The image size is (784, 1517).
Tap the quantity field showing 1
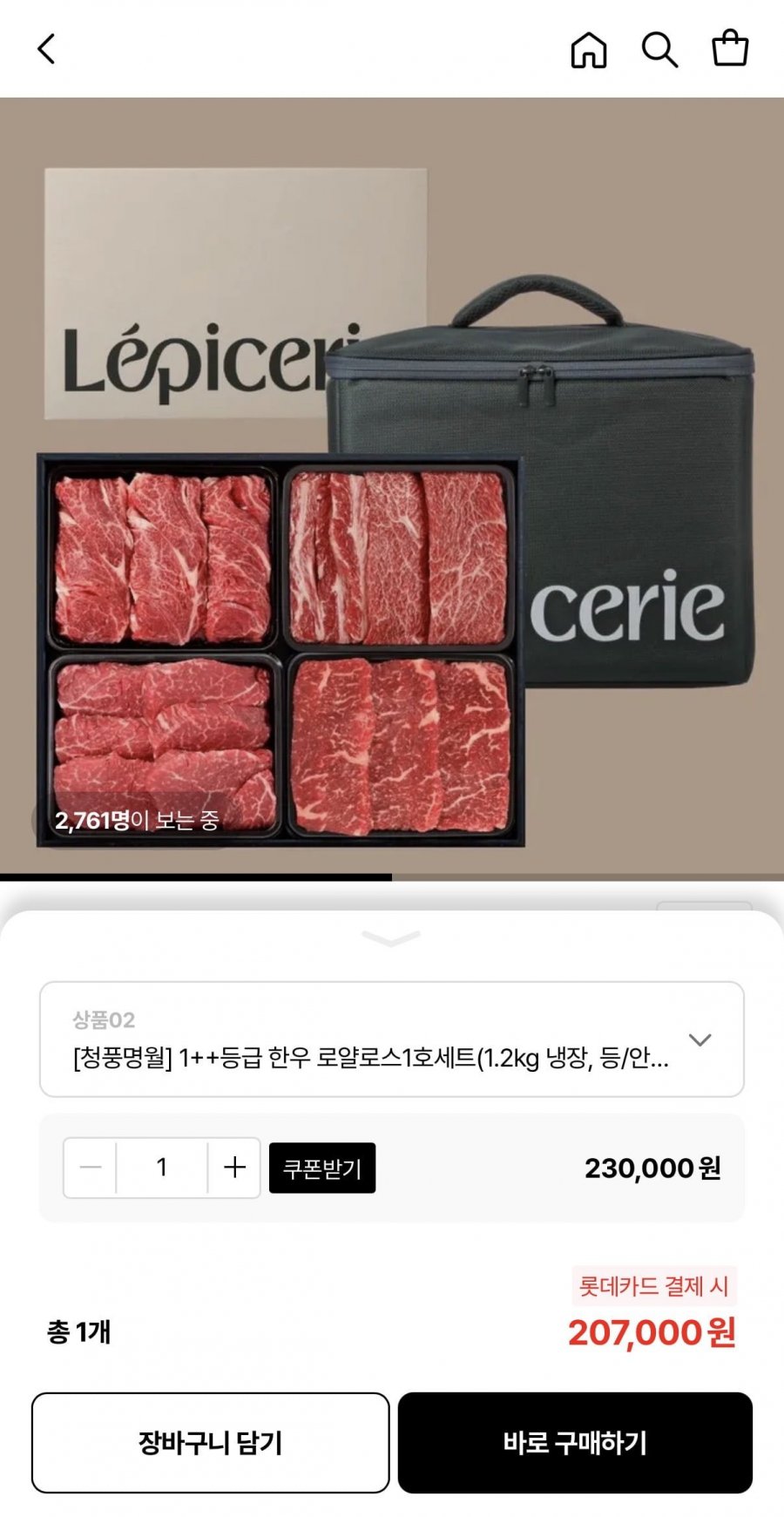162,1168
